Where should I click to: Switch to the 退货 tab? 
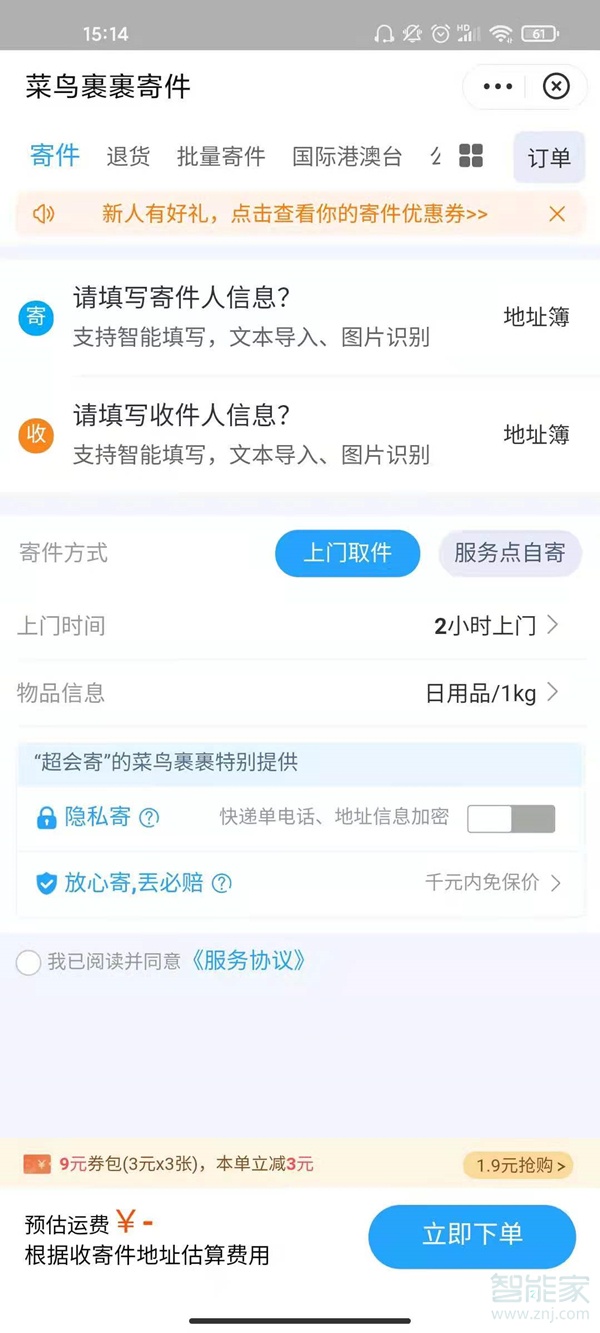[128, 156]
